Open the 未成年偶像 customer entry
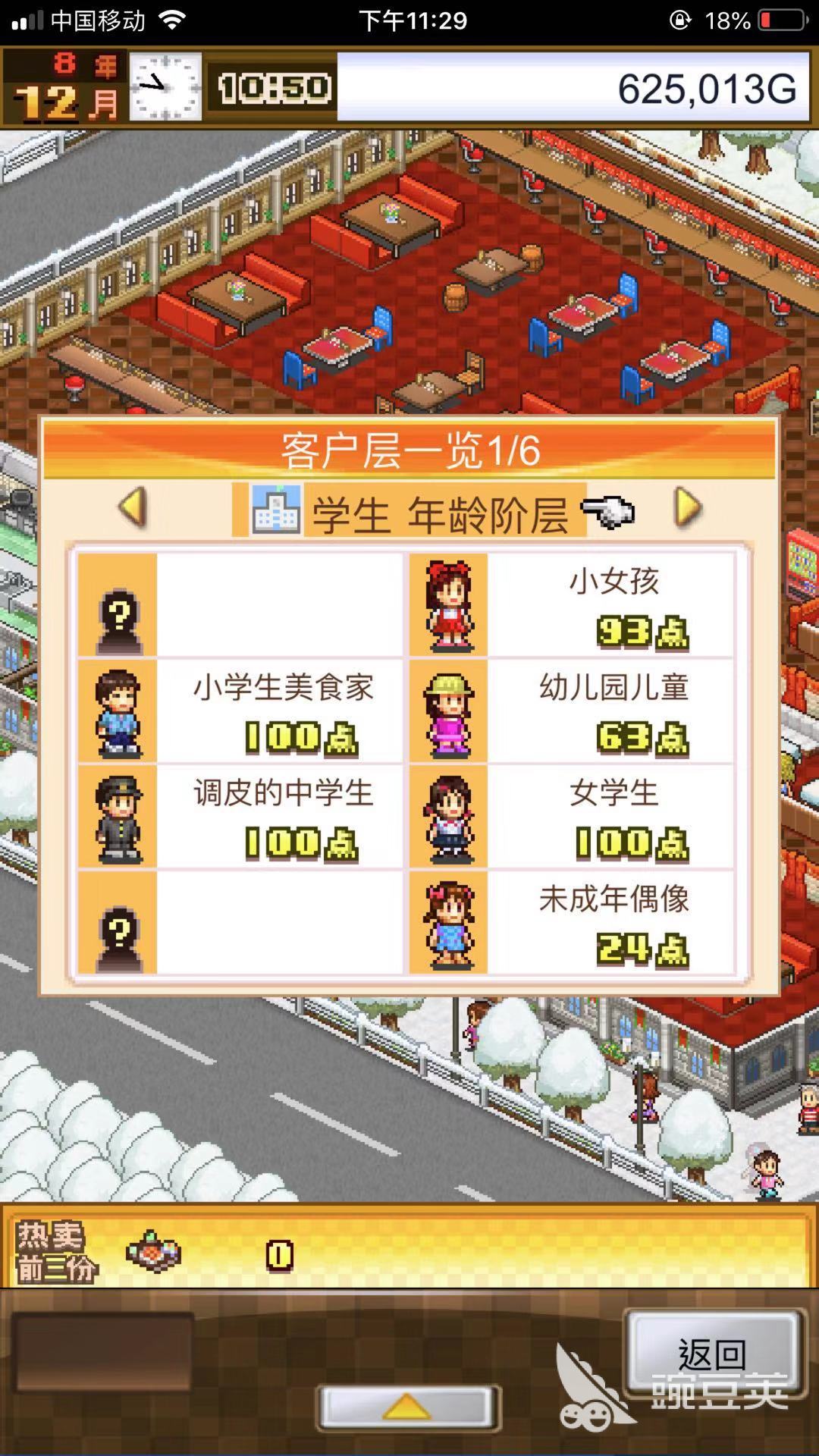Image resolution: width=819 pixels, height=1456 pixels. 572,922
